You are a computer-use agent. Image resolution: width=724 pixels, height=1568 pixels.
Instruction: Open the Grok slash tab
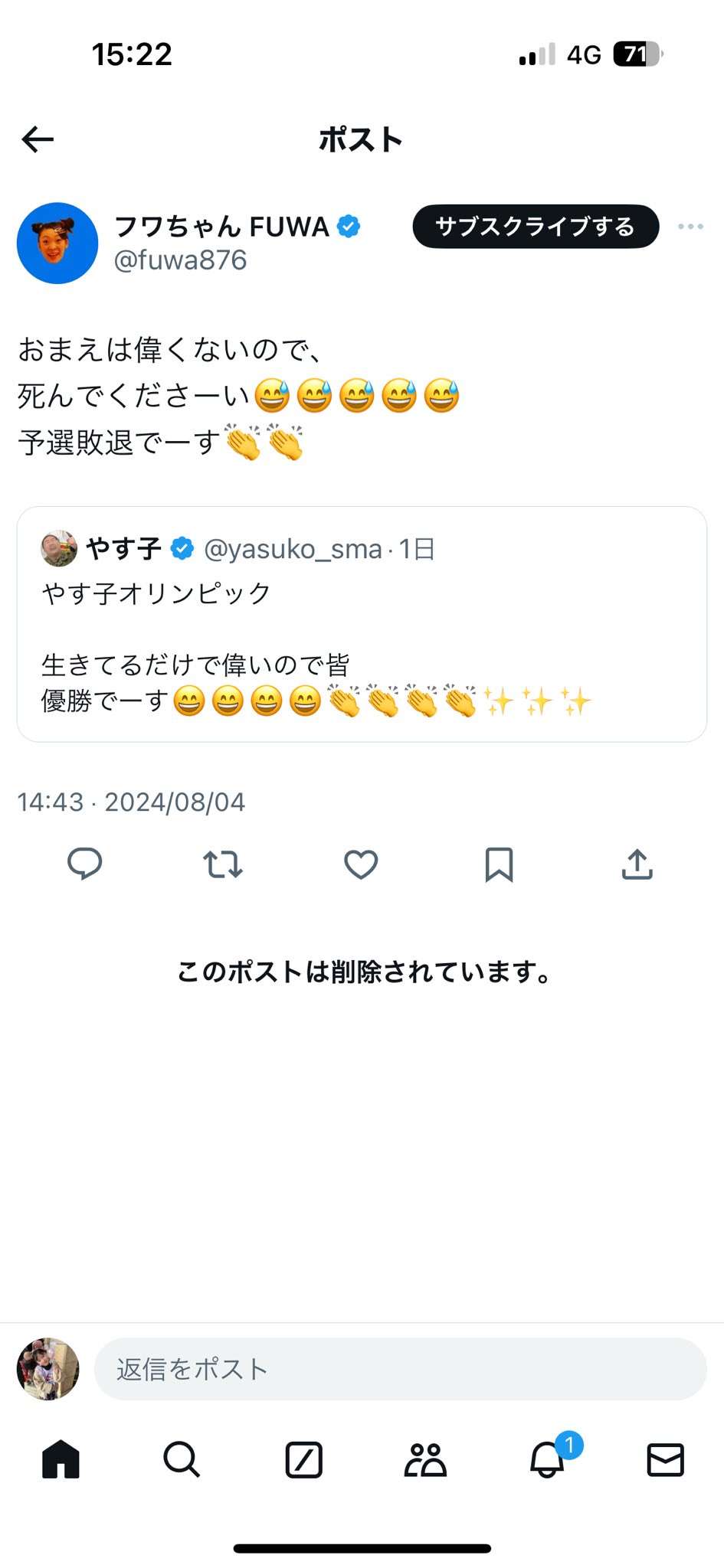point(303,1459)
